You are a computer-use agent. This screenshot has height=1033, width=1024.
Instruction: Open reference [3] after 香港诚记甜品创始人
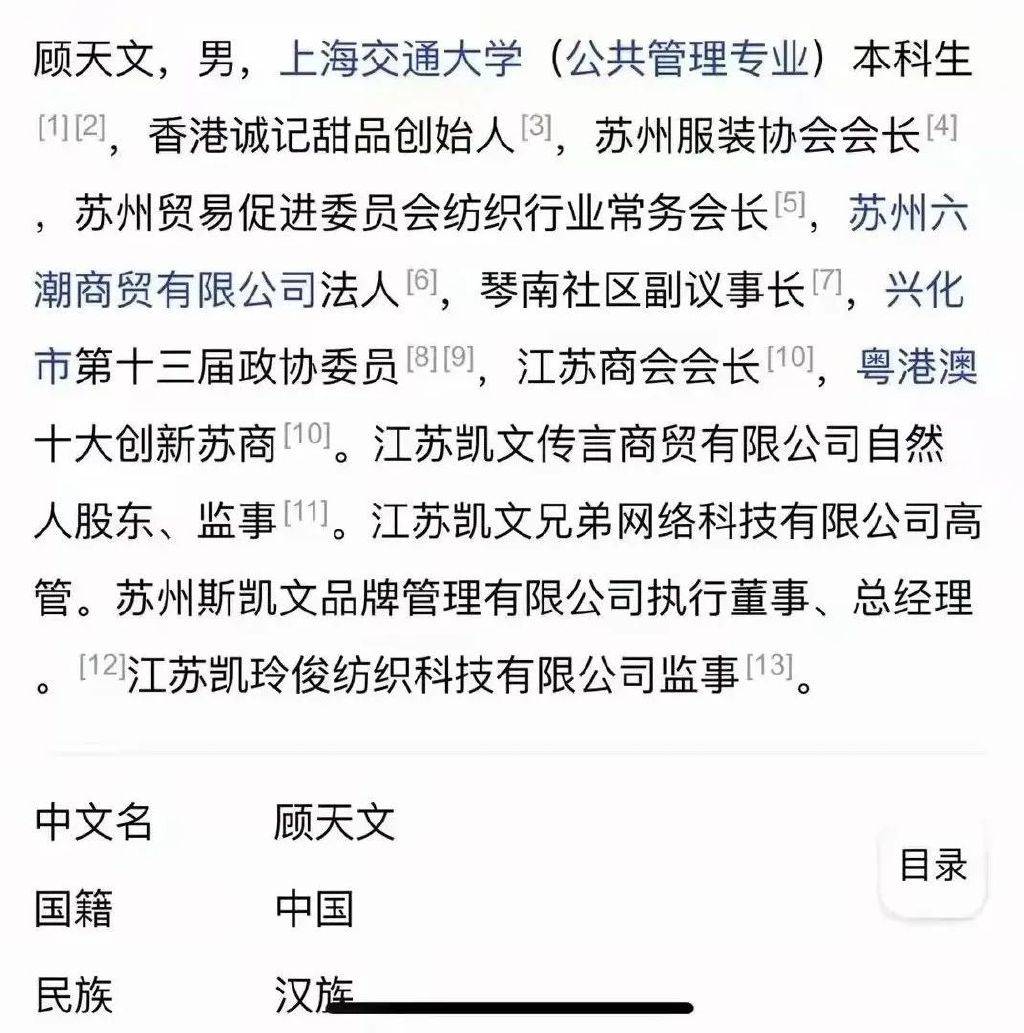537,127
